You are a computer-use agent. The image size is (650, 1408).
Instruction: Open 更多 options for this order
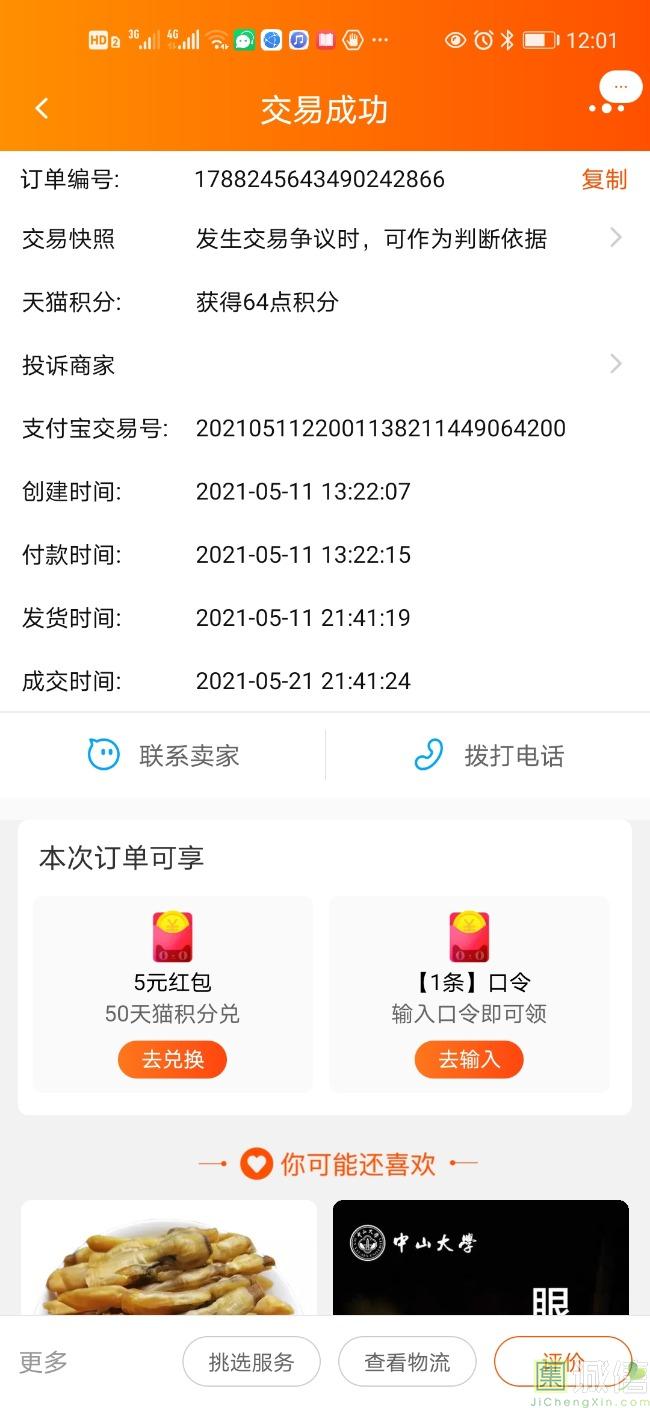(x=44, y=1362)
